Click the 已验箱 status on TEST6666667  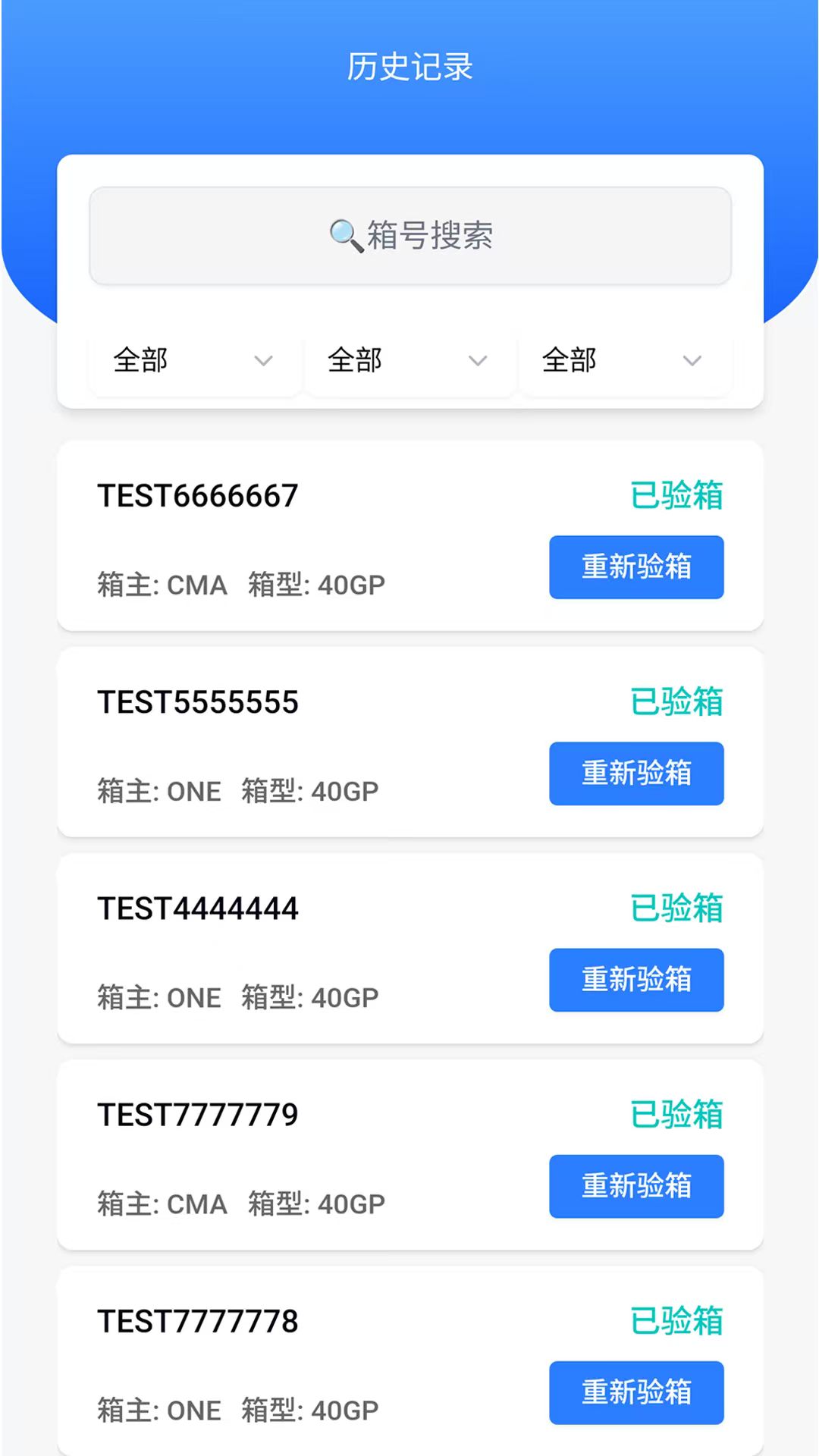677,495
